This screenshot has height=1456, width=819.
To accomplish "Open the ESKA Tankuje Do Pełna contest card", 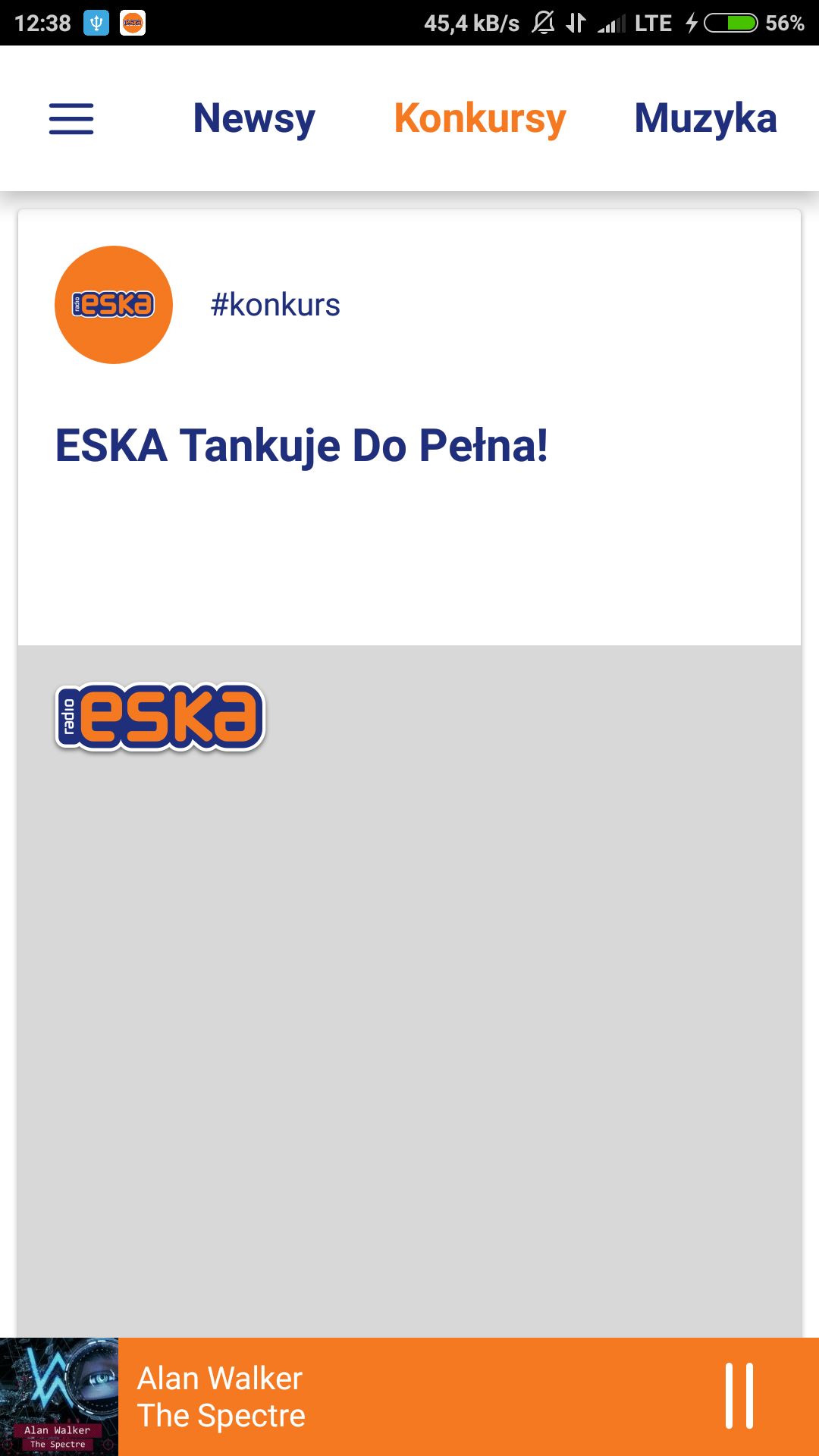I will click(x=409, y=773).
